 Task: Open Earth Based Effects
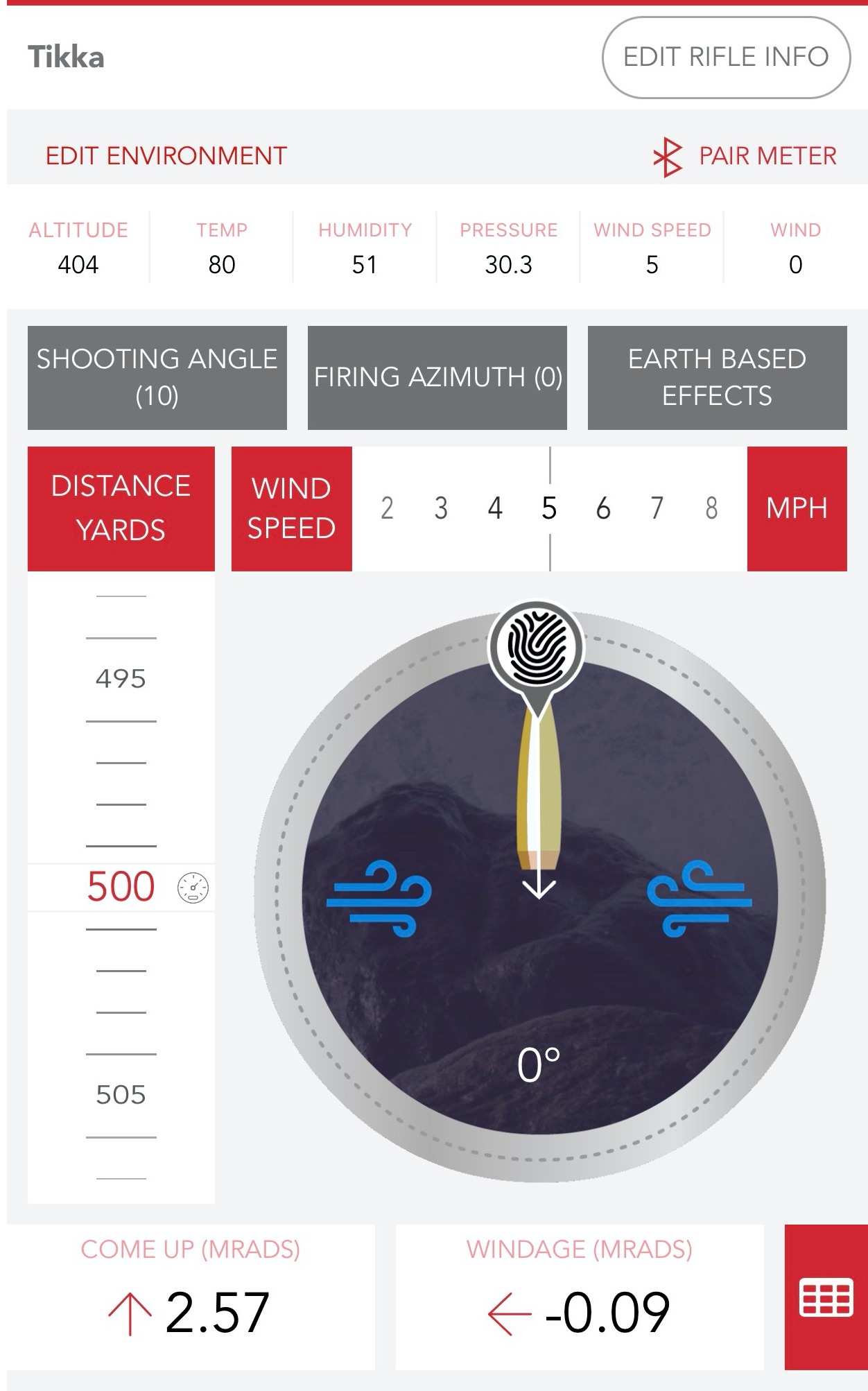(x=718, y=377)
